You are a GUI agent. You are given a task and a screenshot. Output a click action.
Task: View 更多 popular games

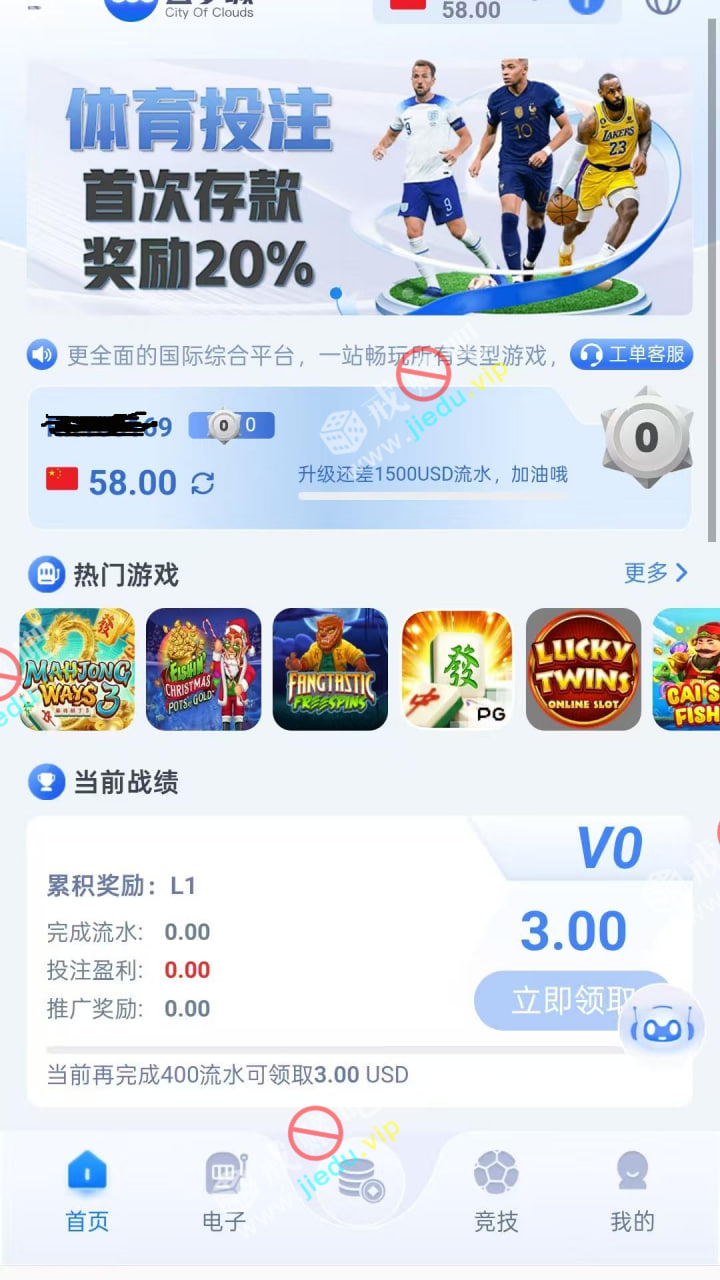[656, 573]
